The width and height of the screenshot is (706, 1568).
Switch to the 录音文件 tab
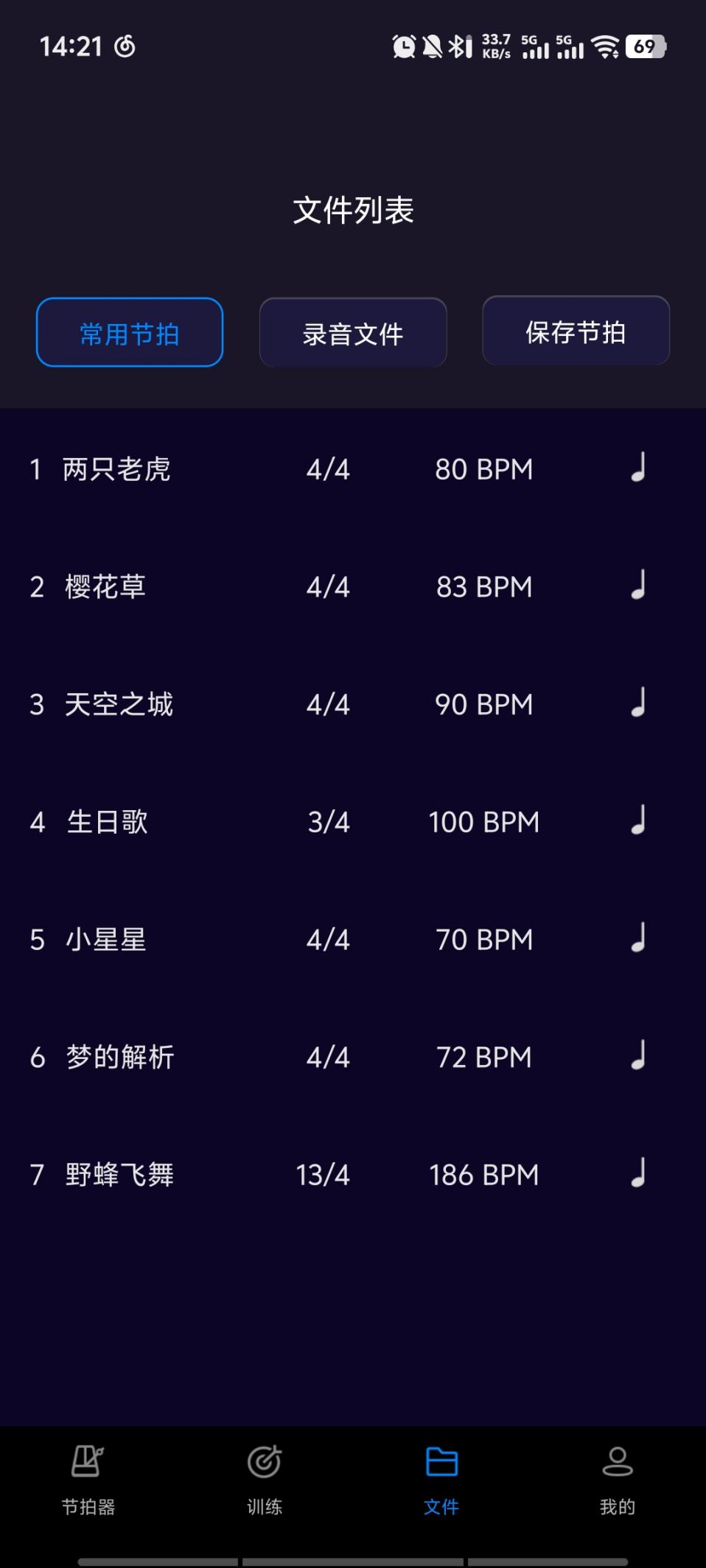[x=353, y=333]
